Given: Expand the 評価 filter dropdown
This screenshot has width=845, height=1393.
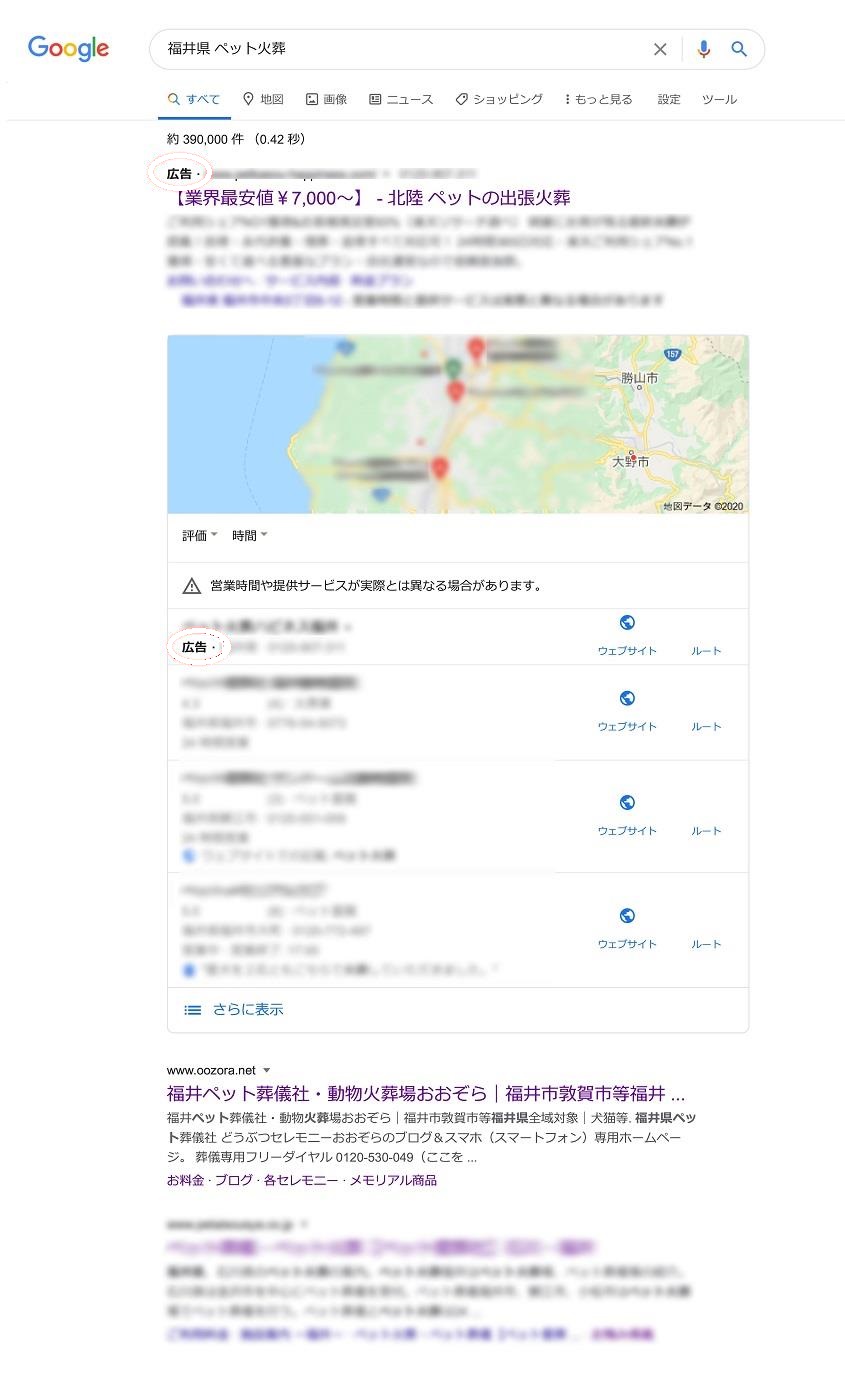Looking at the screenshot, I should [199, 536].
